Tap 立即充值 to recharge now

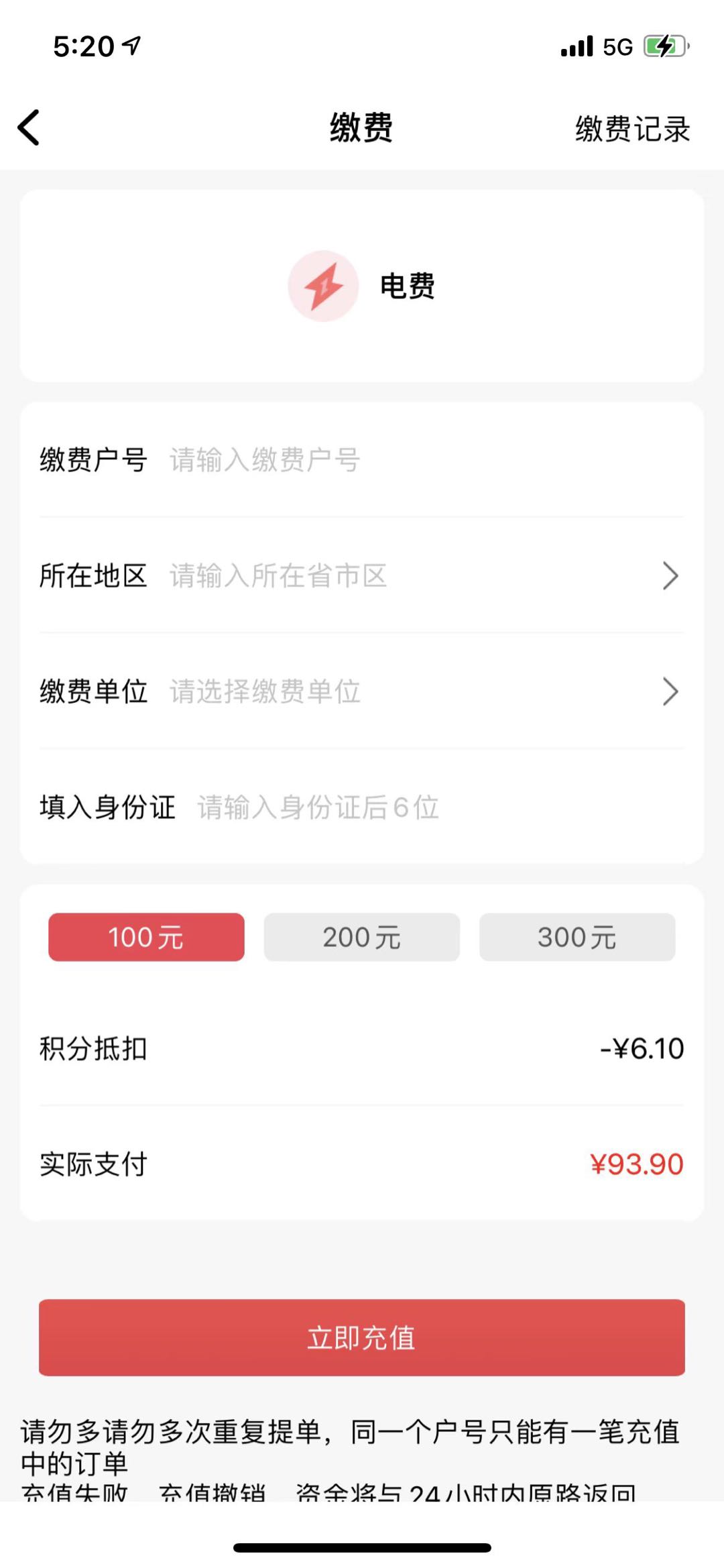point(362,1337)
